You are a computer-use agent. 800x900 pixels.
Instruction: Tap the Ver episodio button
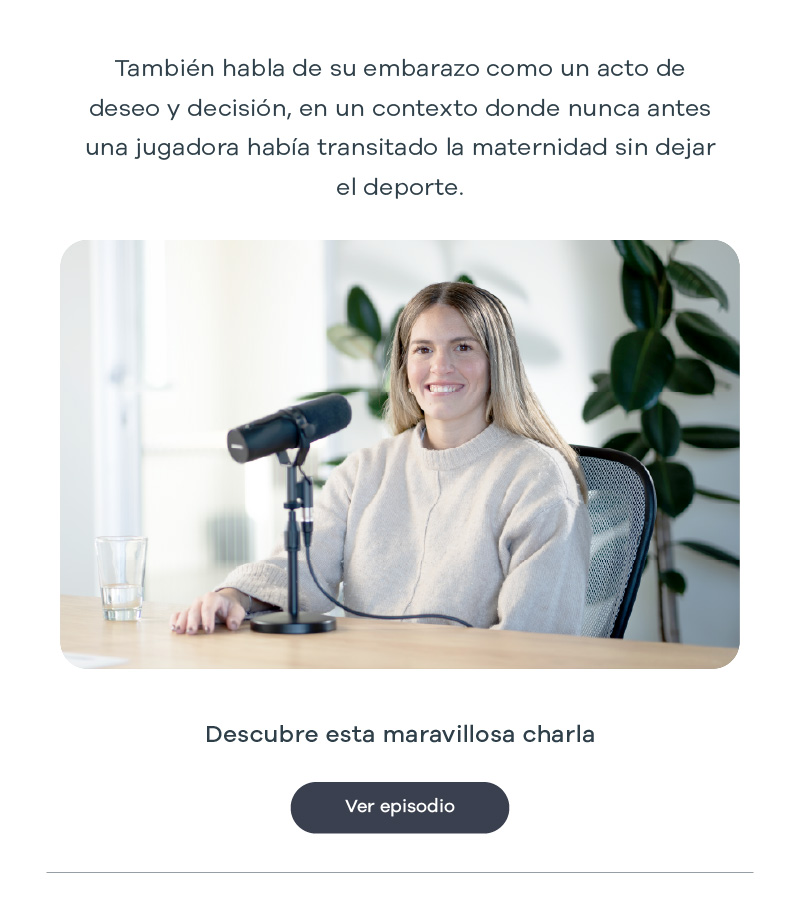point(400,807)
